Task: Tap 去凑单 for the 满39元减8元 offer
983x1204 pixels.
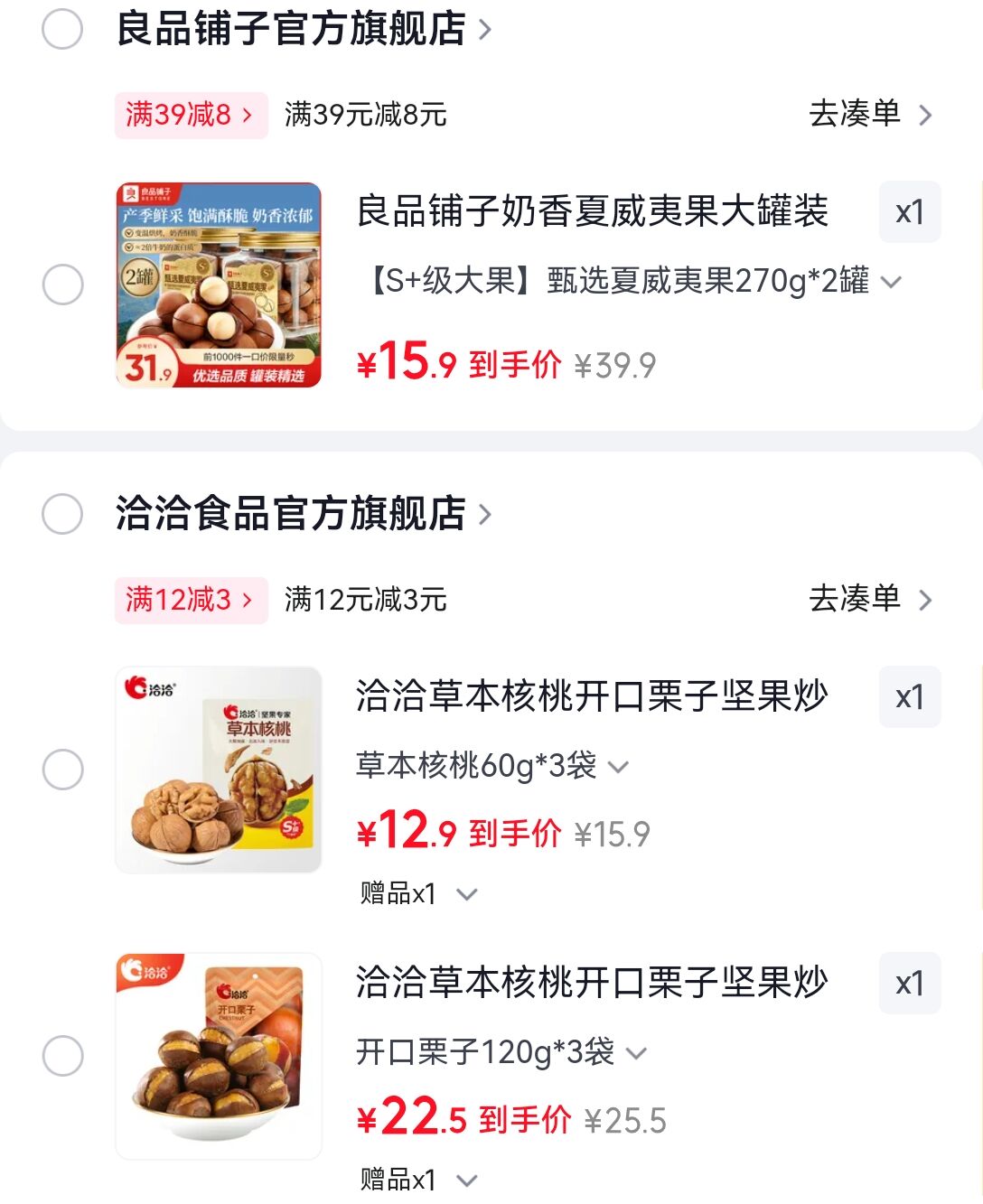Action: (869, 115)
